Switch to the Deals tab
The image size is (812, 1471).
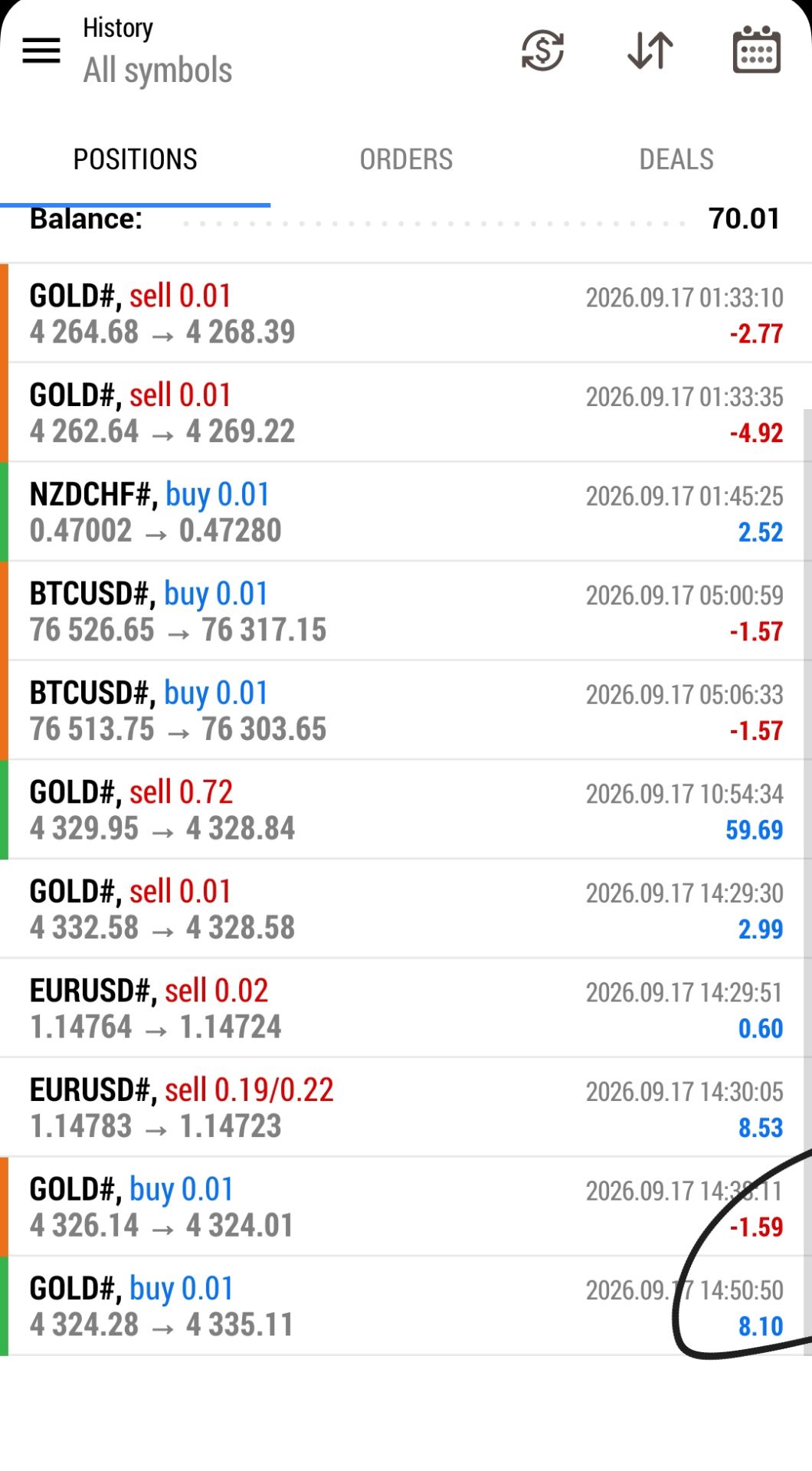(x=676, y=159)
